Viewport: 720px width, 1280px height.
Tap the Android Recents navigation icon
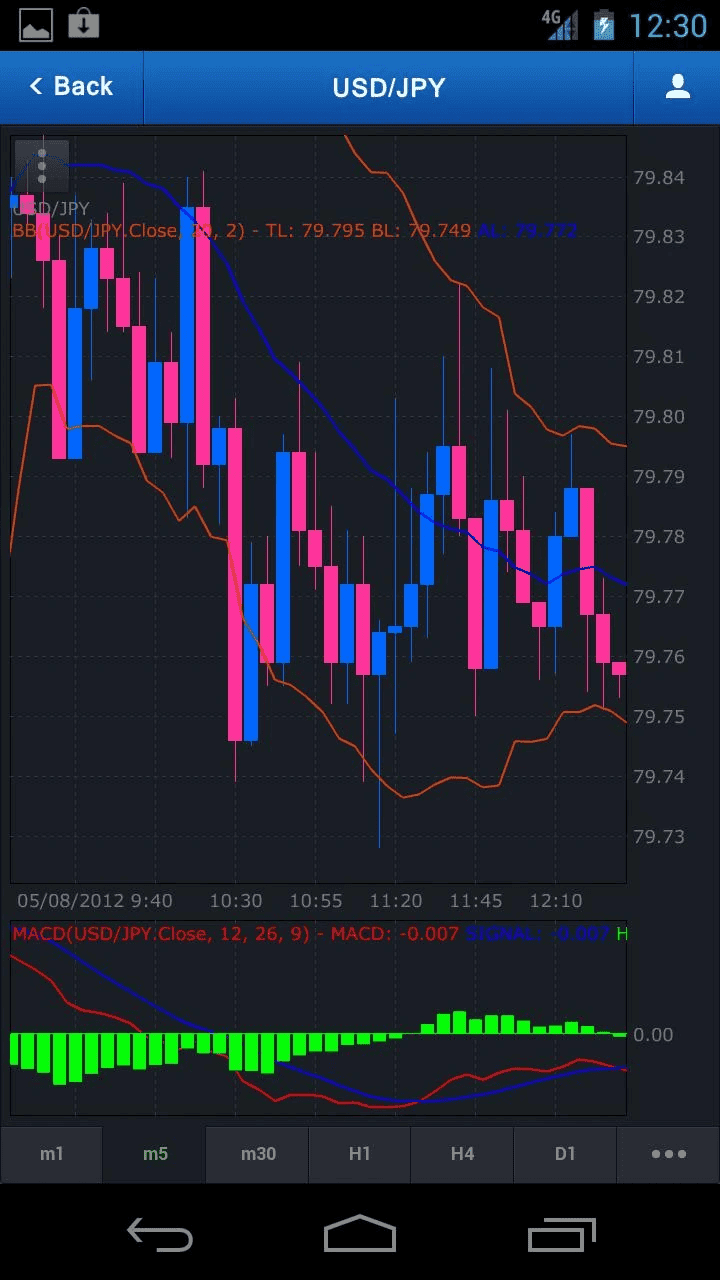click(560, 1236)
